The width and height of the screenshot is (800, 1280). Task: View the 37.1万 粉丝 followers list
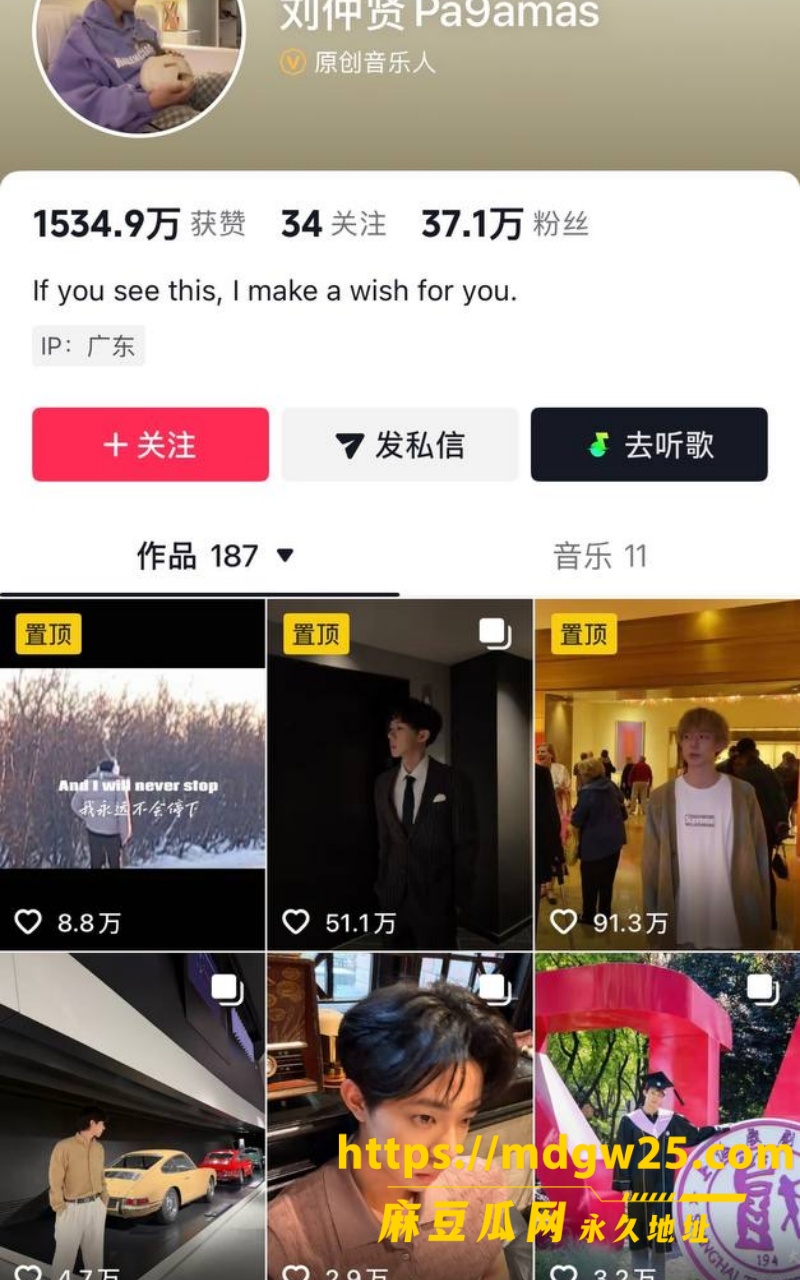(505, 224)
